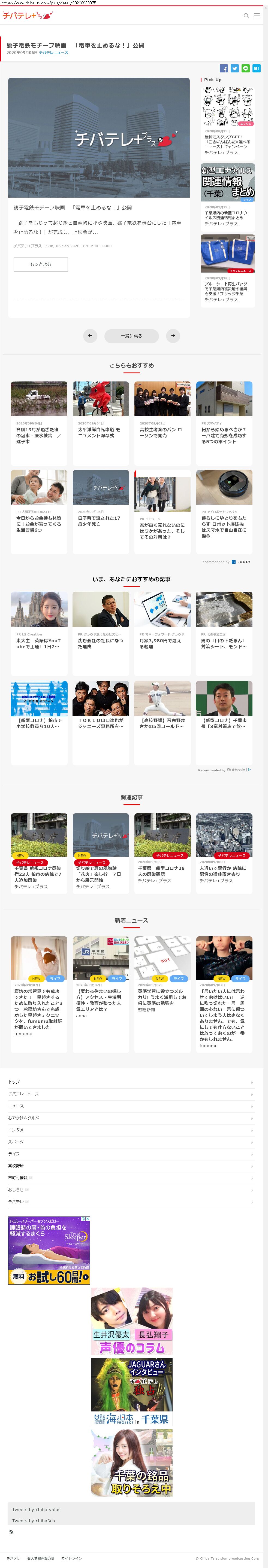Tap 一覧に戻る to return to list
This screenshot has height=1568, width=268.
click(x=132, y=335)
